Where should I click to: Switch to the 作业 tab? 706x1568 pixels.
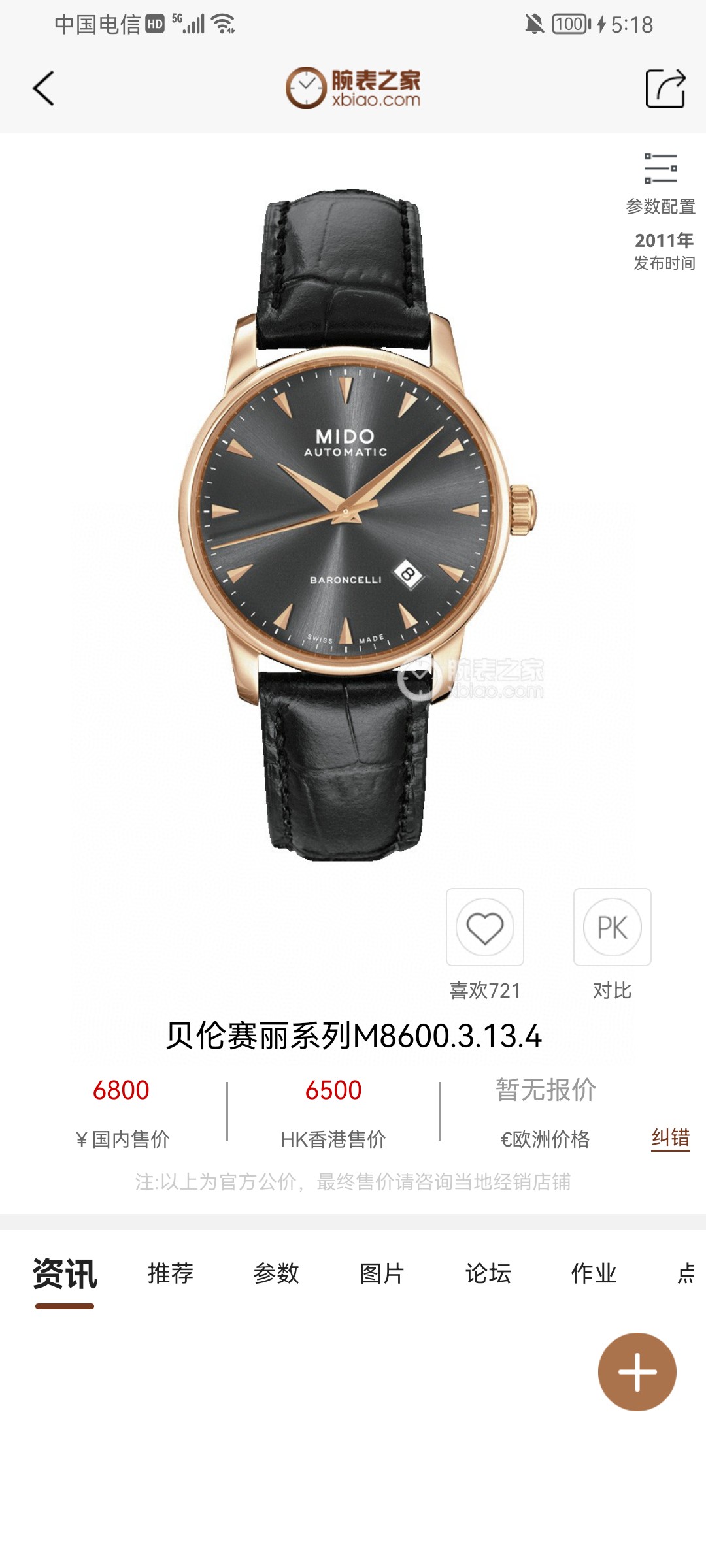594,1273
